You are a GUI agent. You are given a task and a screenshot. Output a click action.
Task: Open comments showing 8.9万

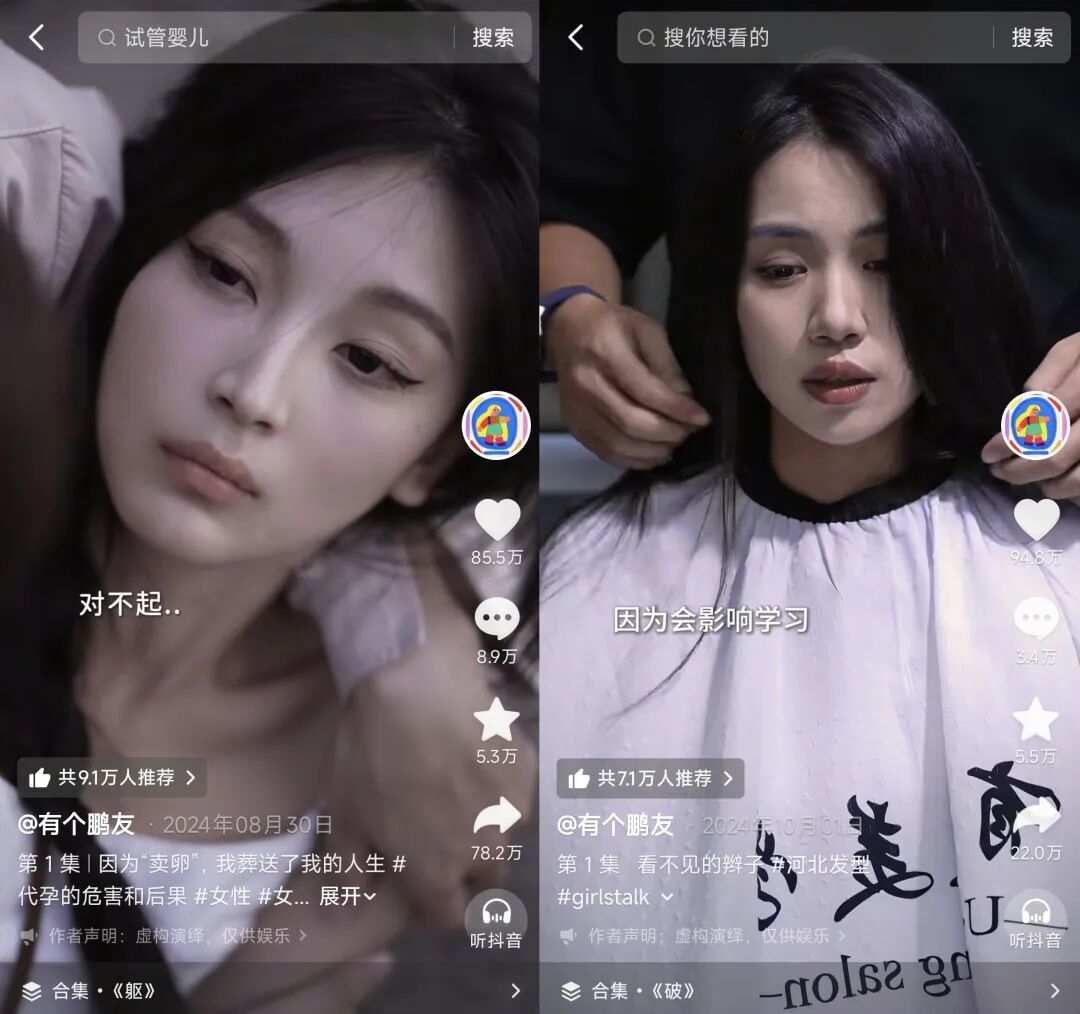click(497, 620)
